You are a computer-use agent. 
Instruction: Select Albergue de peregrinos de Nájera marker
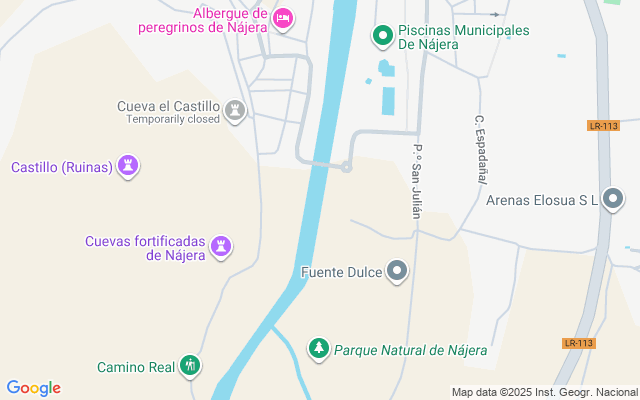[x=283, y=17]
